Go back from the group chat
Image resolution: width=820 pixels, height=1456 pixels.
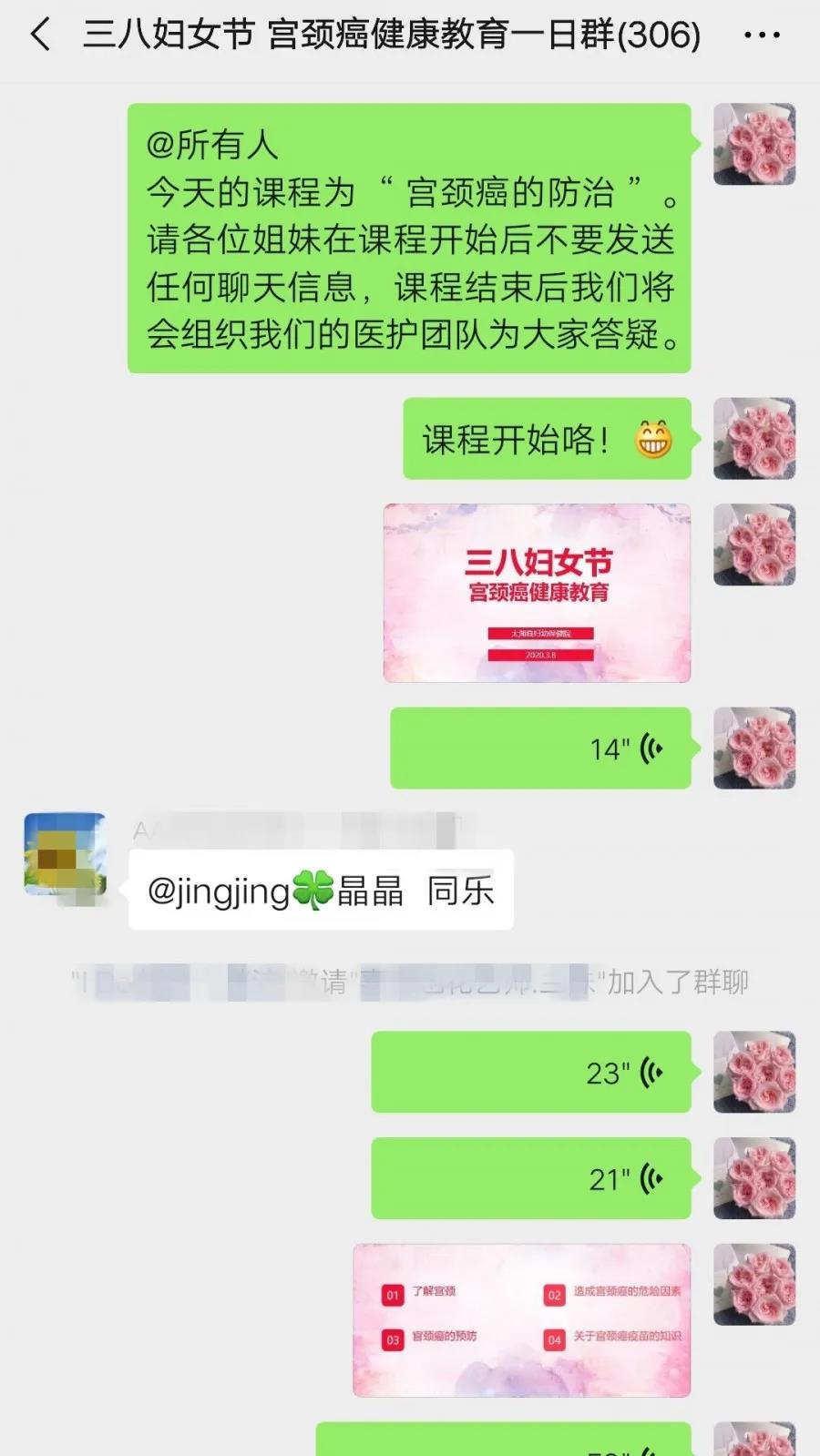click(x=41, y=36)
